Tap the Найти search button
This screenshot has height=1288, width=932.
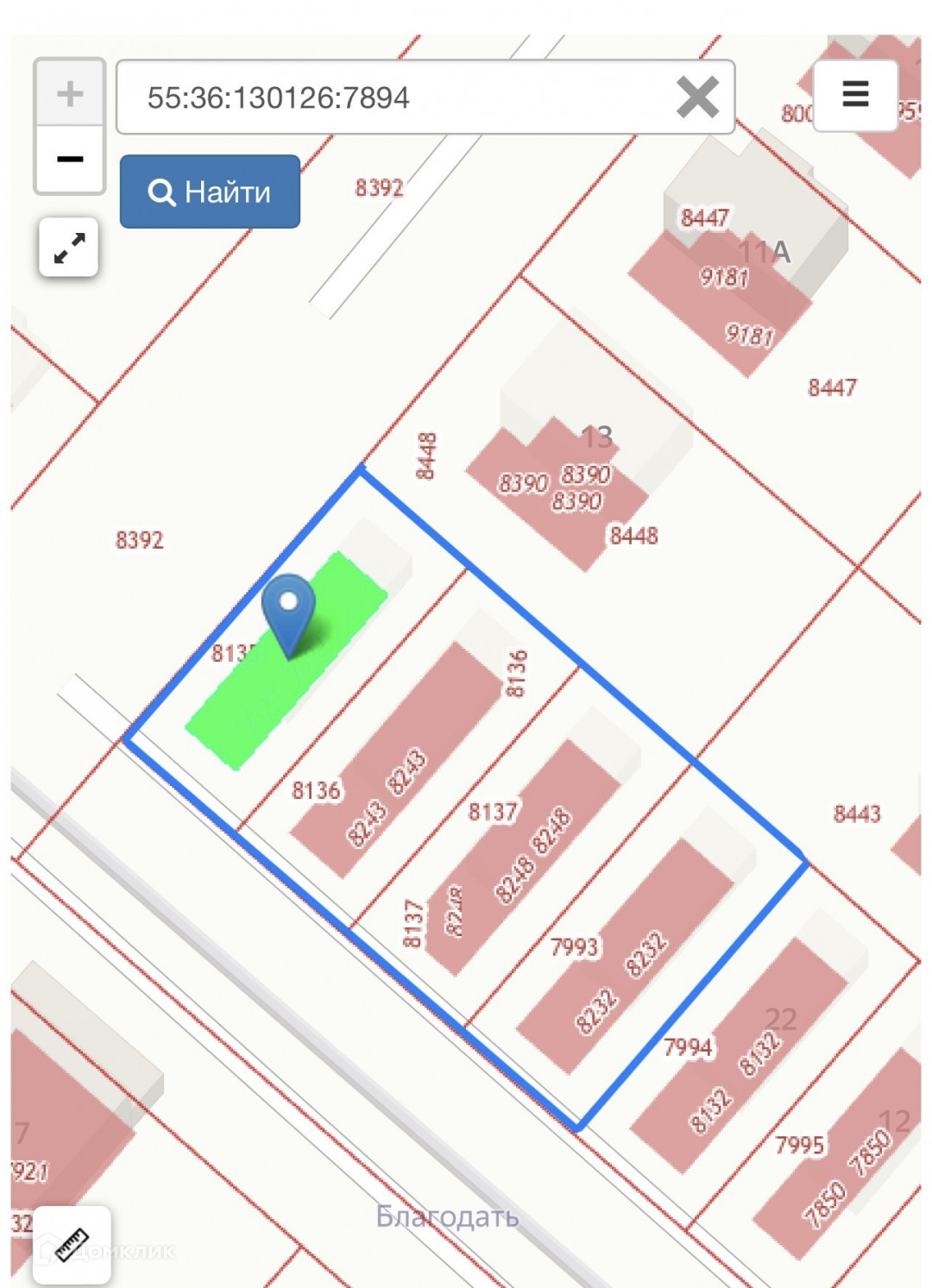coord(210,192)
